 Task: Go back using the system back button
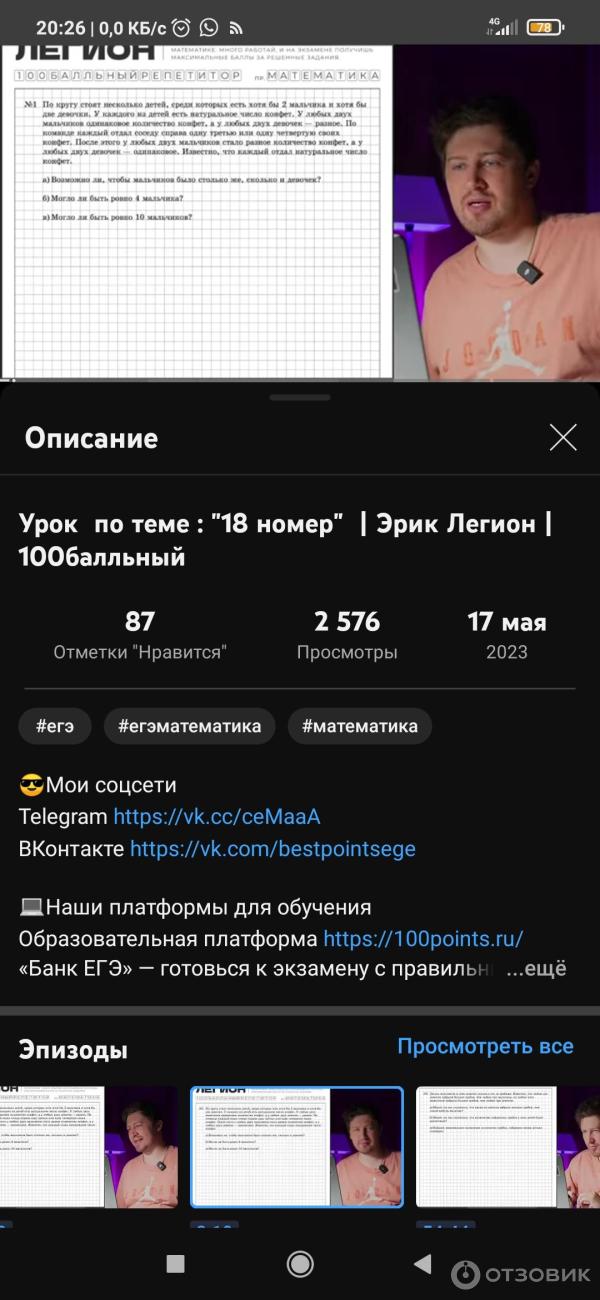(422, 1264)
